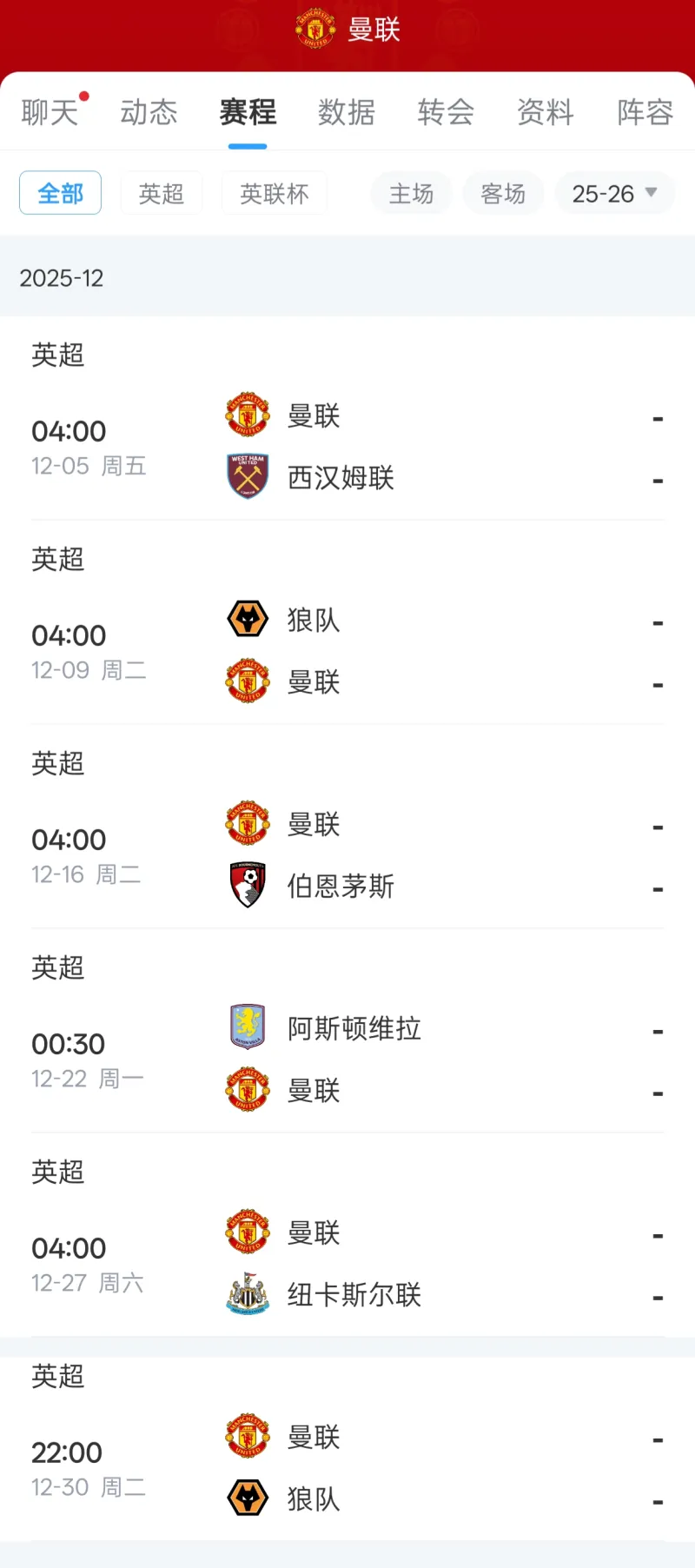View the 阵容 tab
Image resolution: width=695 pixels, height=1568 pixels.
(x=645, y=112)
